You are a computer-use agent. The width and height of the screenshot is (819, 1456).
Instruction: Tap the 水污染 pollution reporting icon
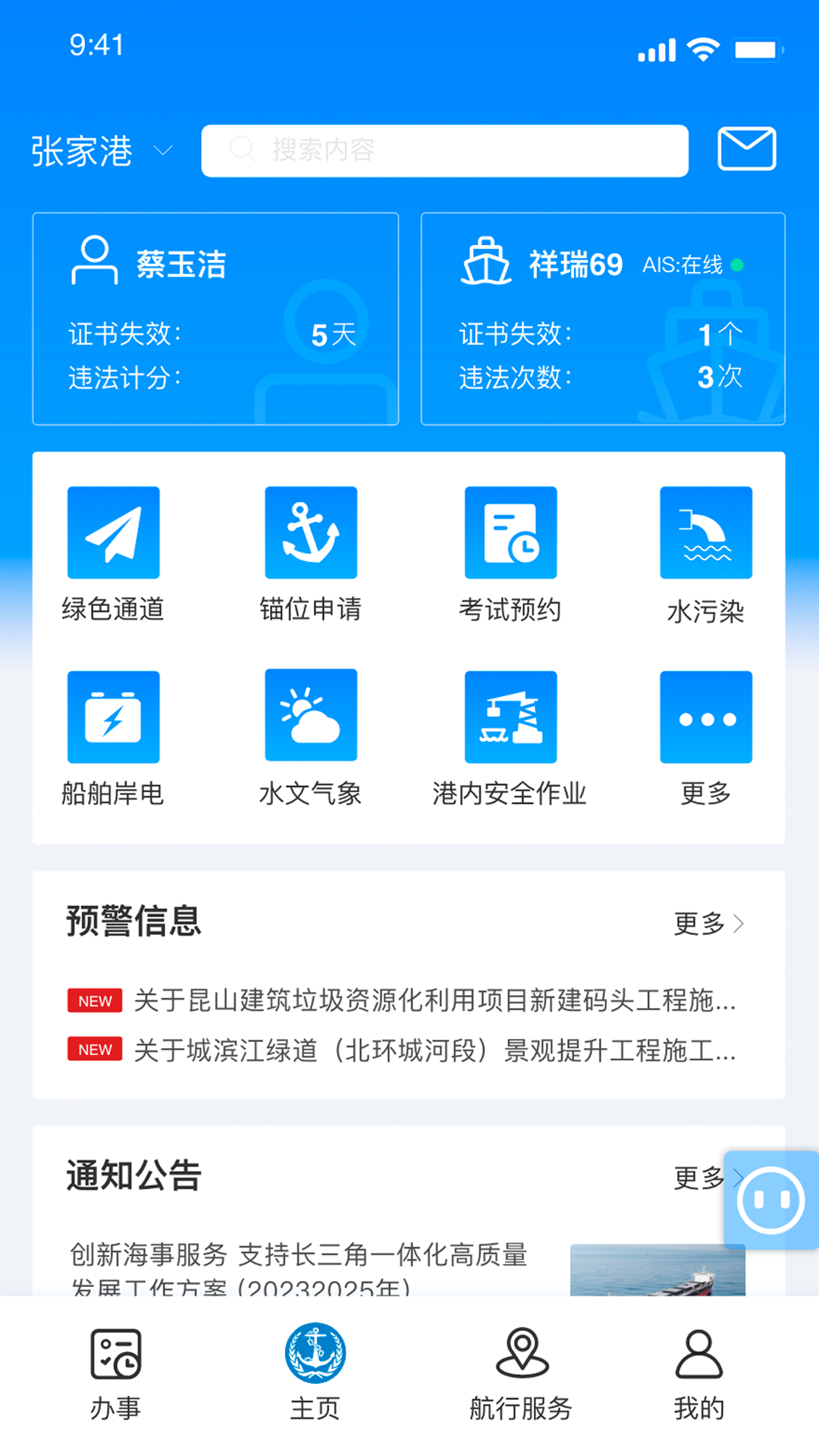tap(706, 532)
